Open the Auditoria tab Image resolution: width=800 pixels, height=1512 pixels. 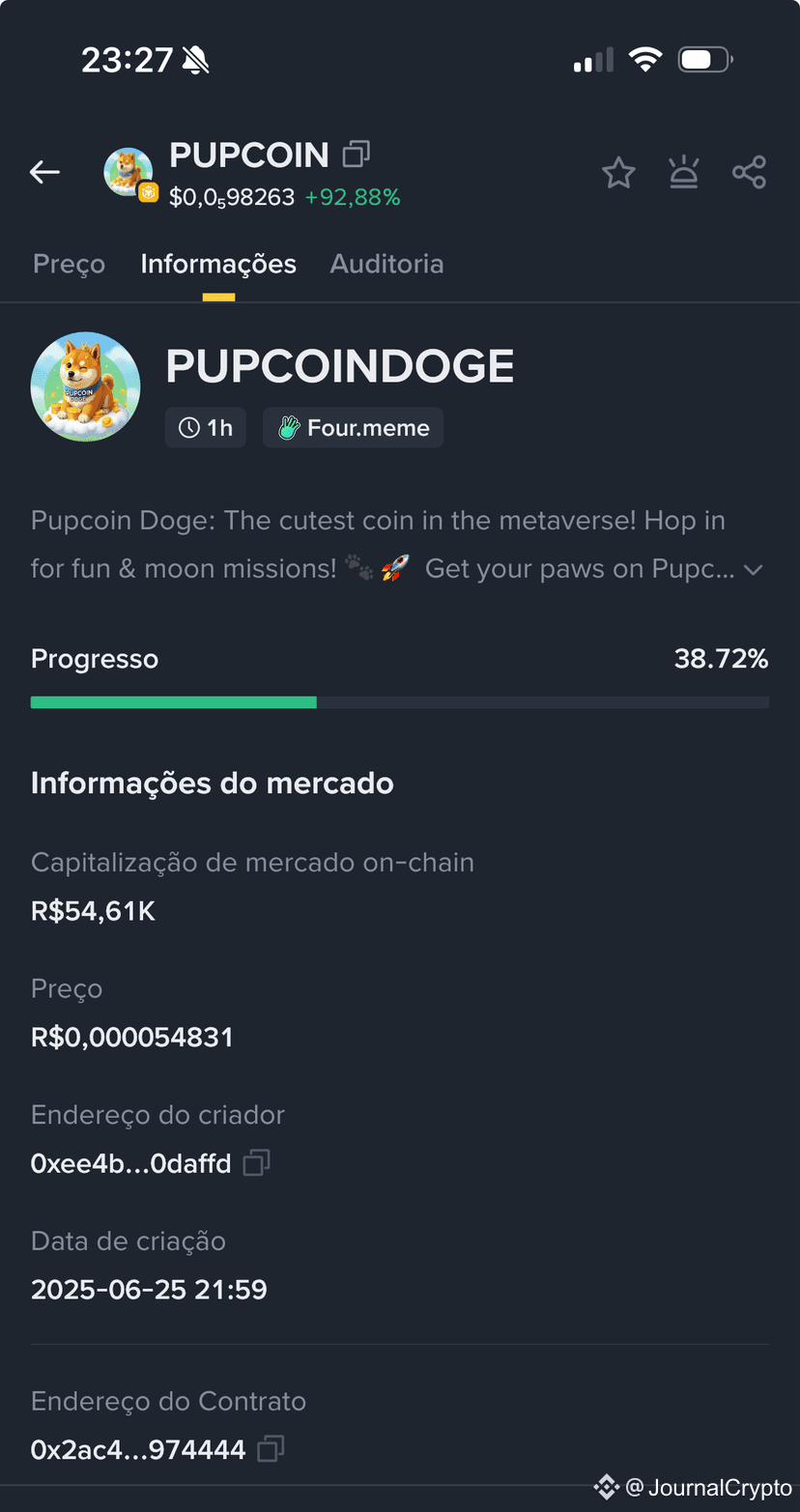click(386, 264)
